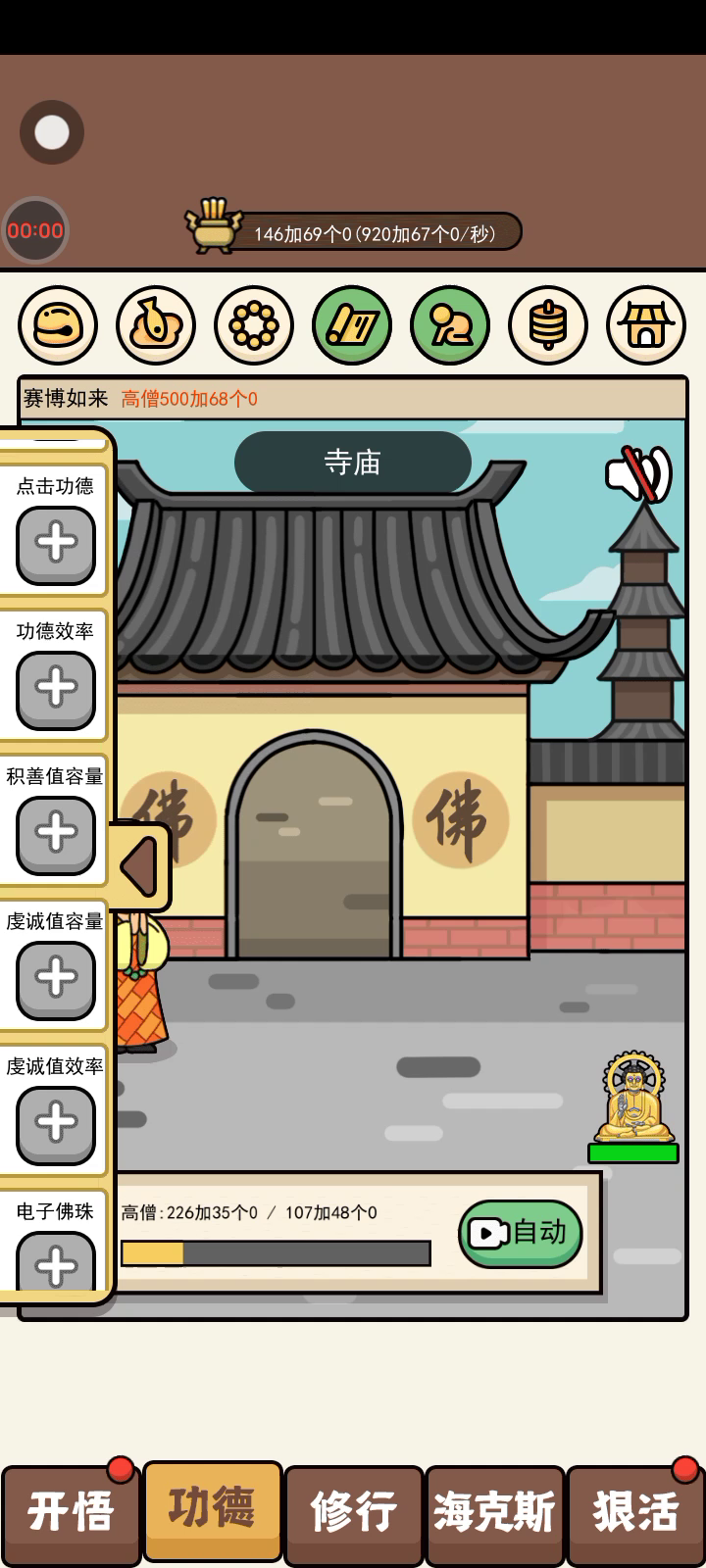Viewport: 706px width, 1568px height.
Task: Boost 虔诚值效率 with the plus button
Action: coord(56,1124)
